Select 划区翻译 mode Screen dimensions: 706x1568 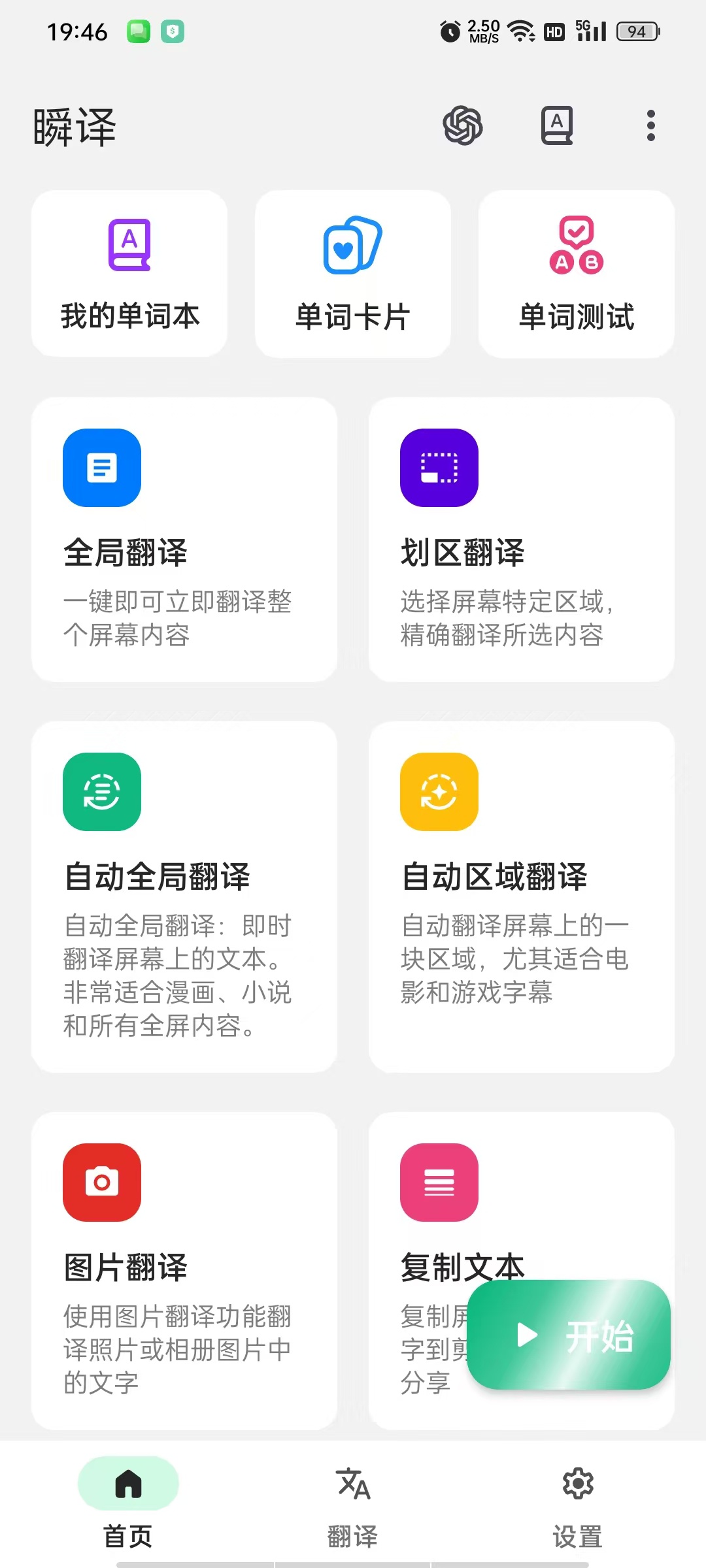[x=522, y=540]
